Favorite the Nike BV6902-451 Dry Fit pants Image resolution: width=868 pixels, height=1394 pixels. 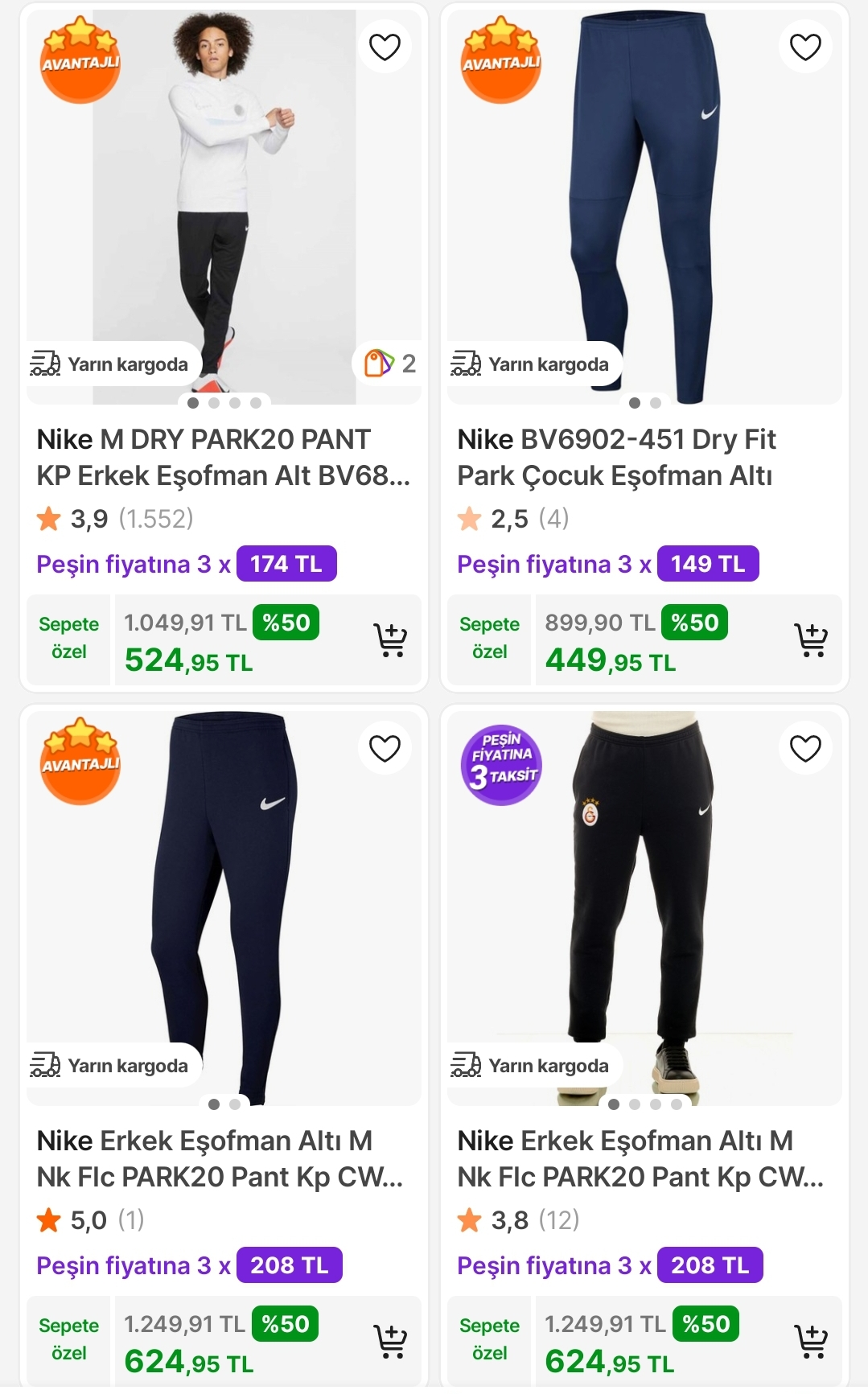point(805,47)
